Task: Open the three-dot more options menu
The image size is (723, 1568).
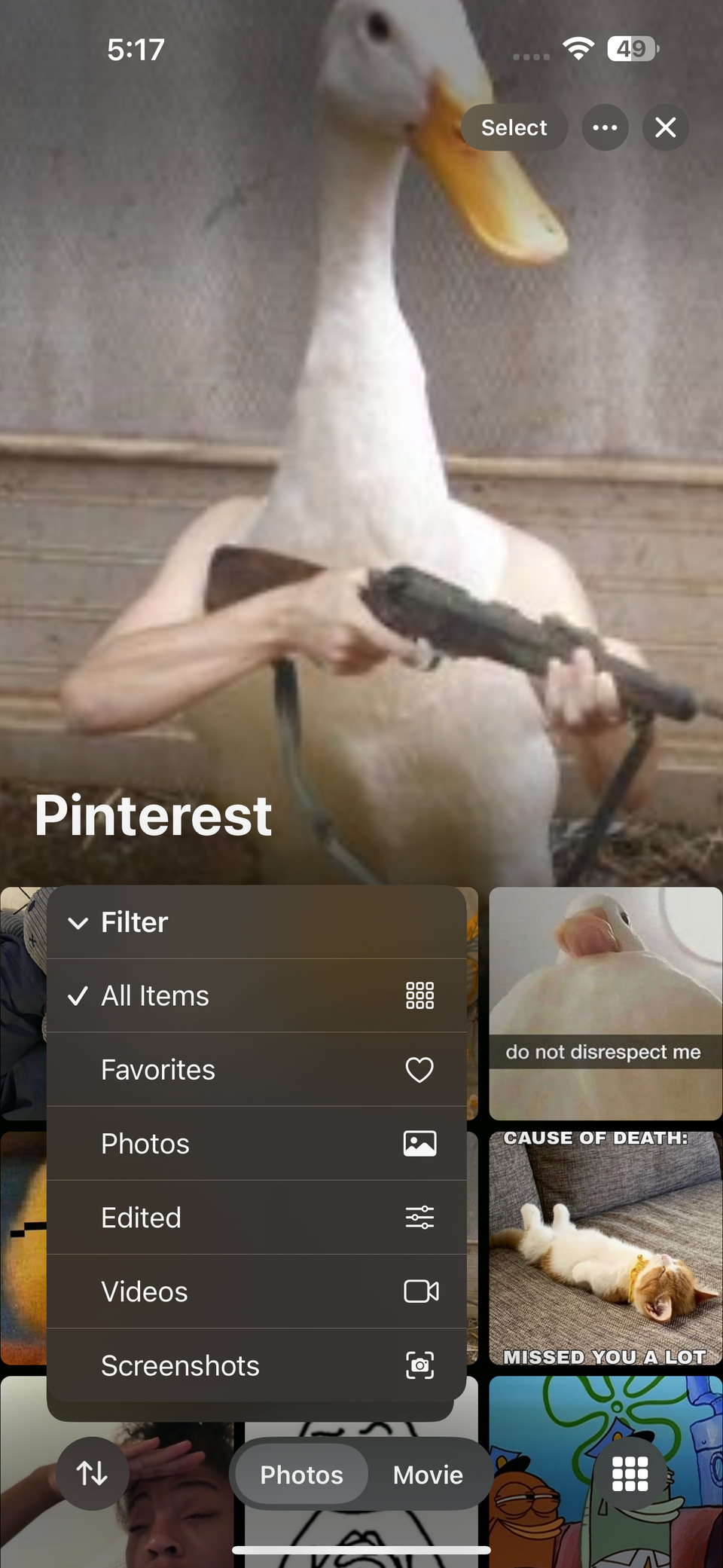Action: click(x=605, y=128)
